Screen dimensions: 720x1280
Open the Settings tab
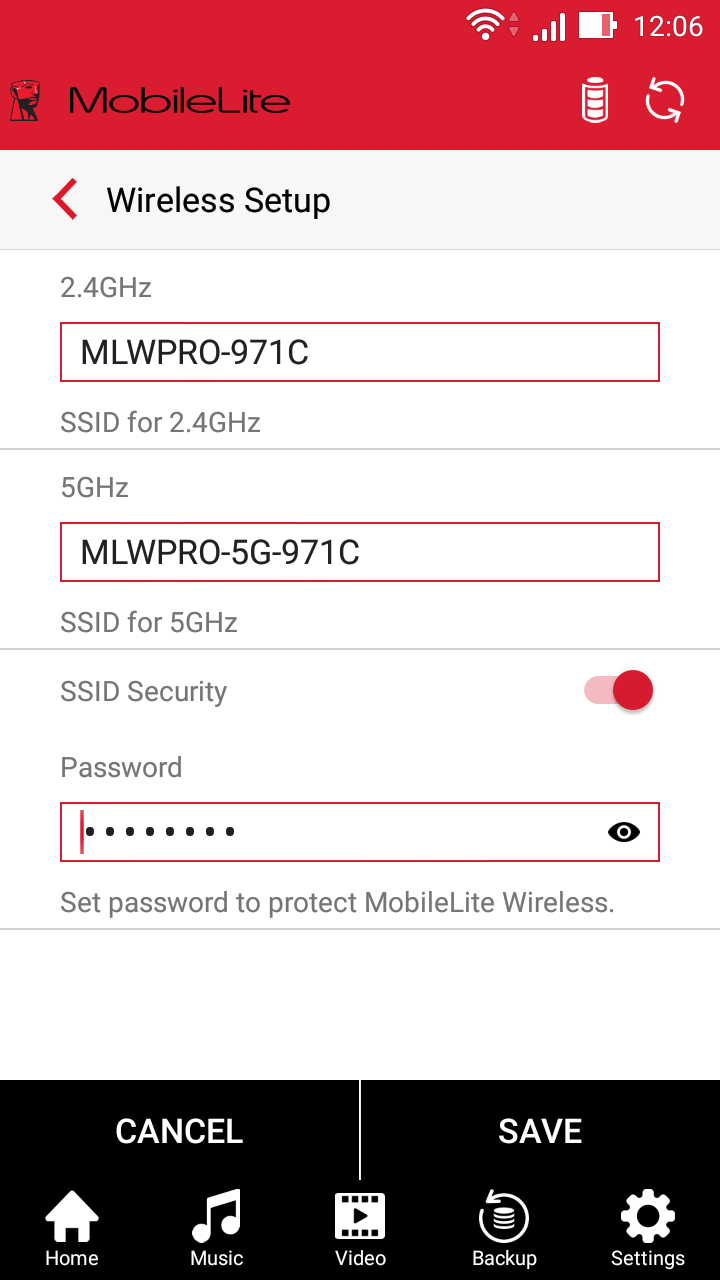click(x=648, y=1230)
